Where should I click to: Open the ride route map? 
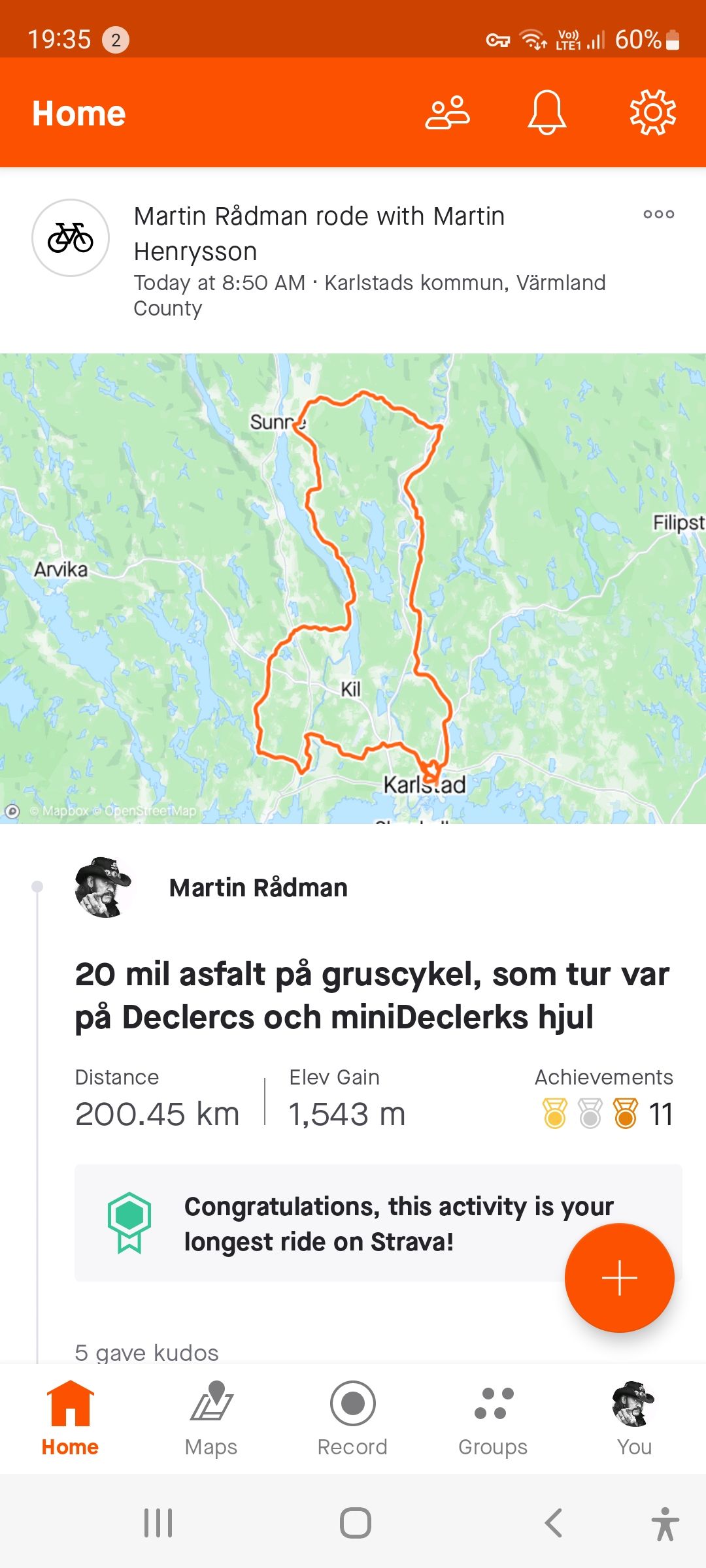[x=353, y=588]
